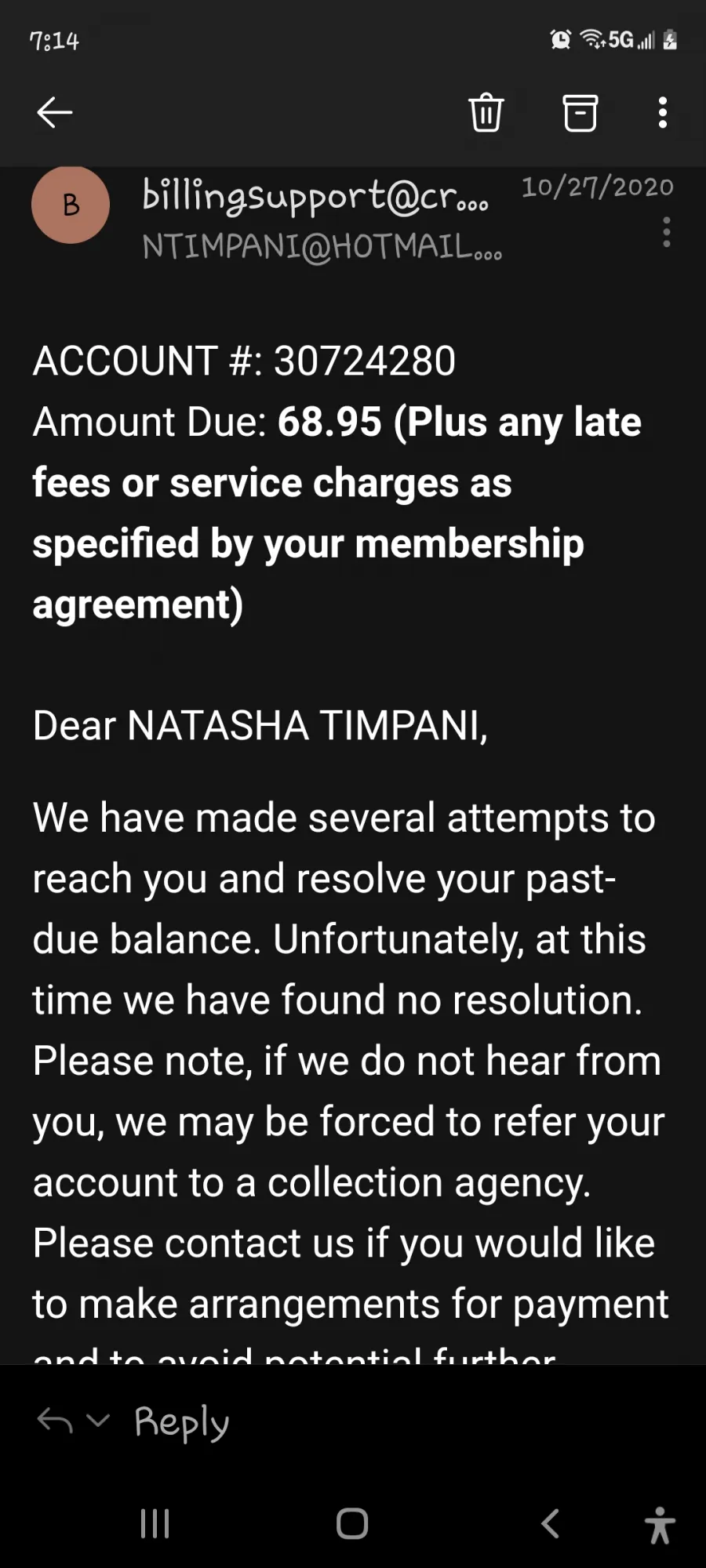Open recent apps from navigation bar

[155, 1523]
